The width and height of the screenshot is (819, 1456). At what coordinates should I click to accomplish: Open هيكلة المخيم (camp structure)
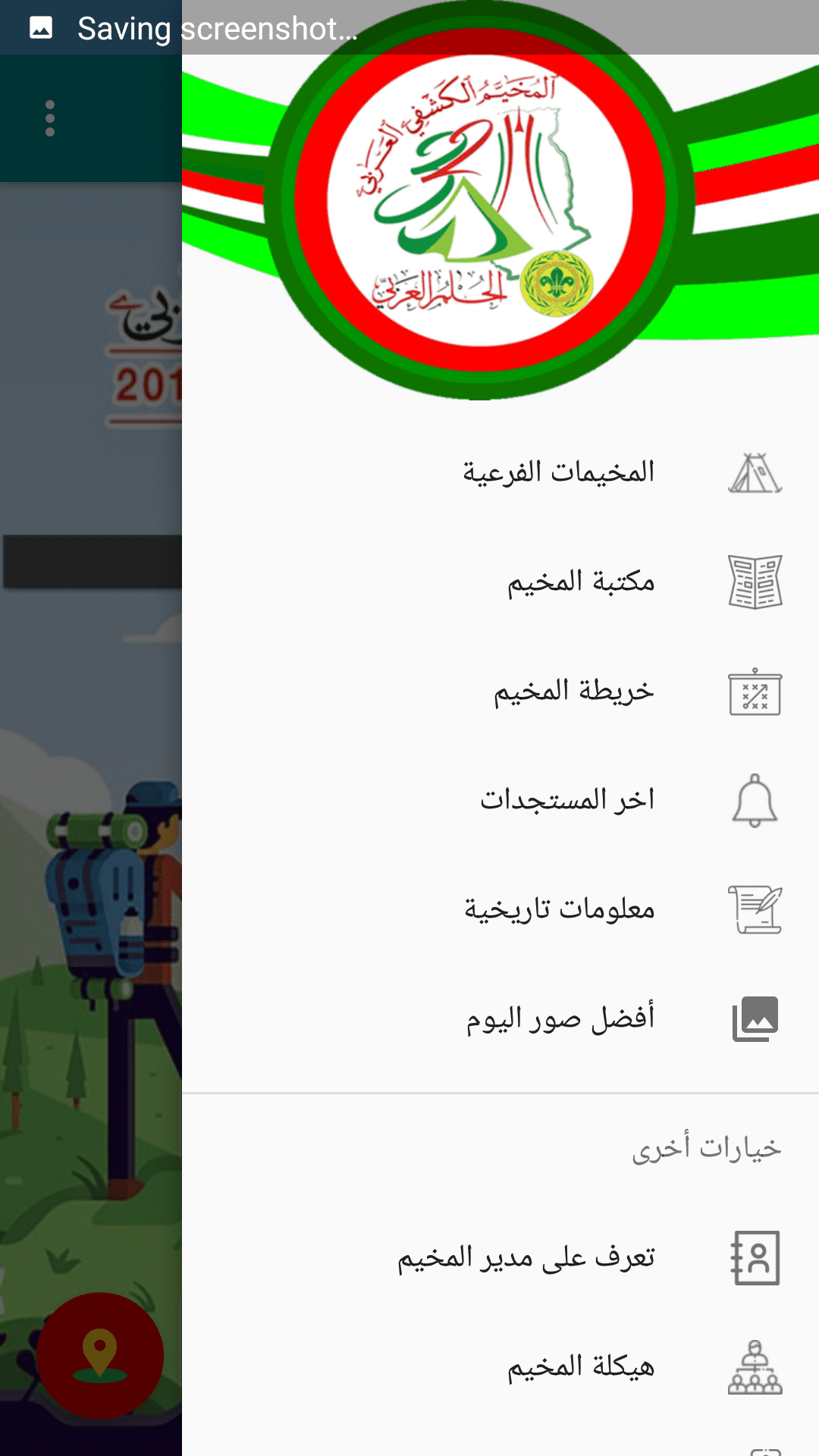pyautogui.click(x=580, y=1367)
